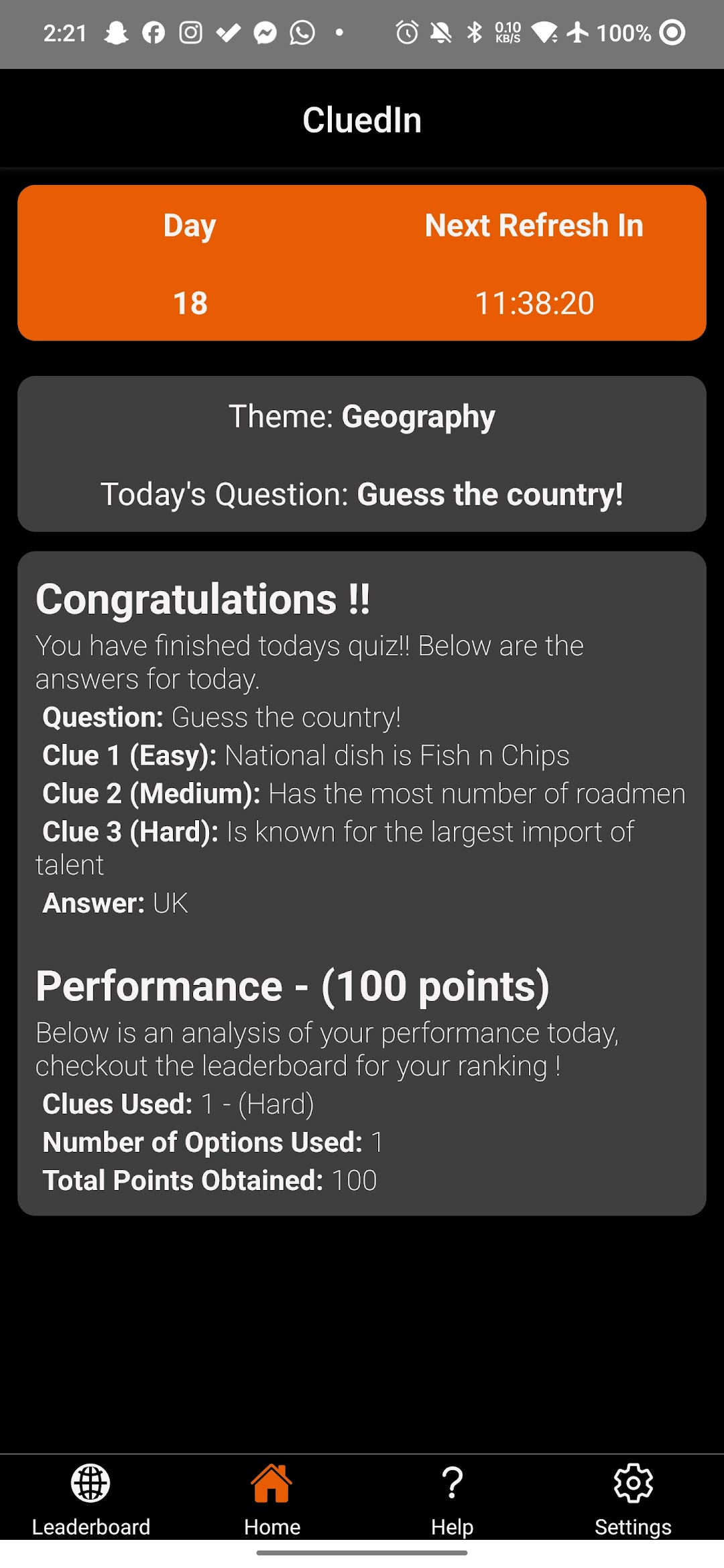Go to the Settings tab
Image resolution: width=724 pixels, height=1568 pixels.
[633, 1500]
